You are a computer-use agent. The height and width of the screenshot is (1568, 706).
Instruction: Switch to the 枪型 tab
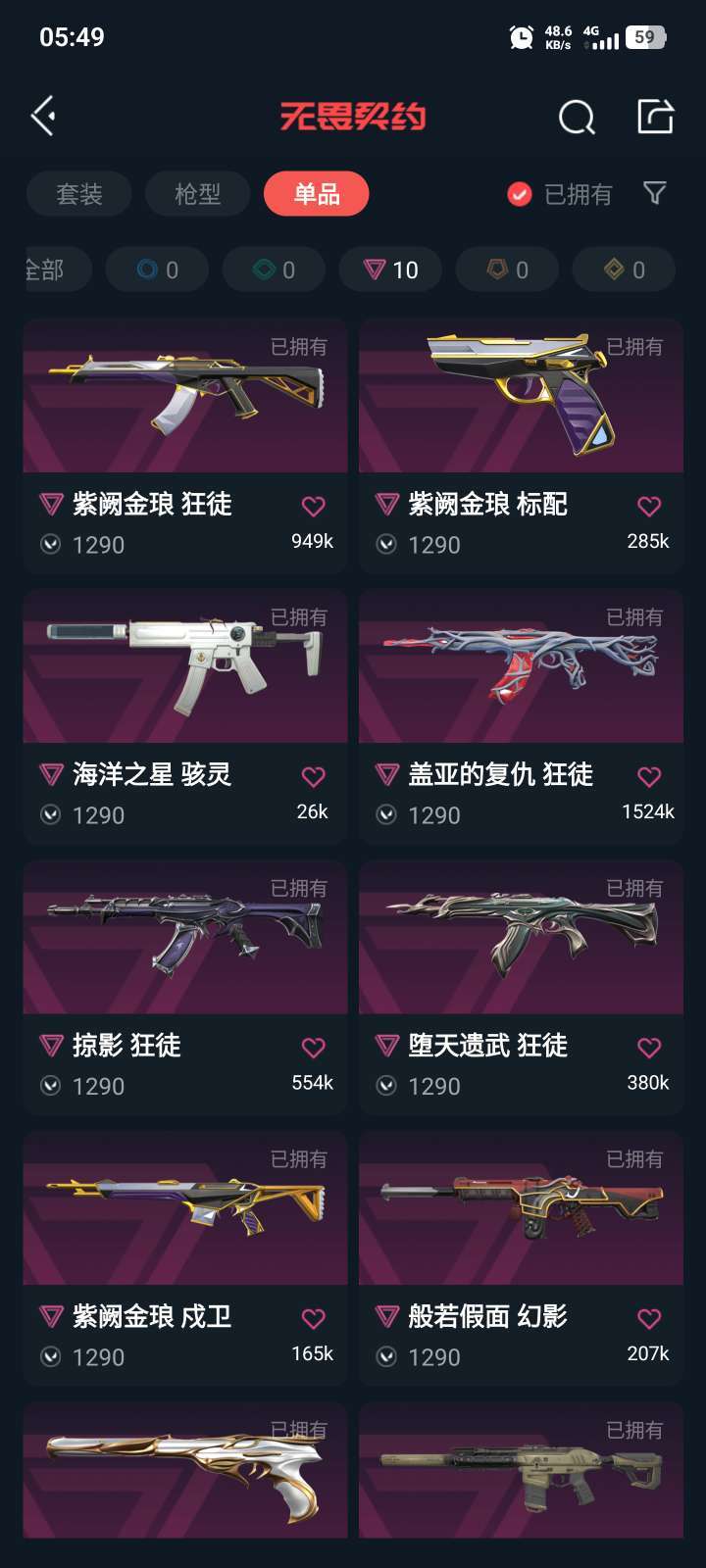click(197, 194)
